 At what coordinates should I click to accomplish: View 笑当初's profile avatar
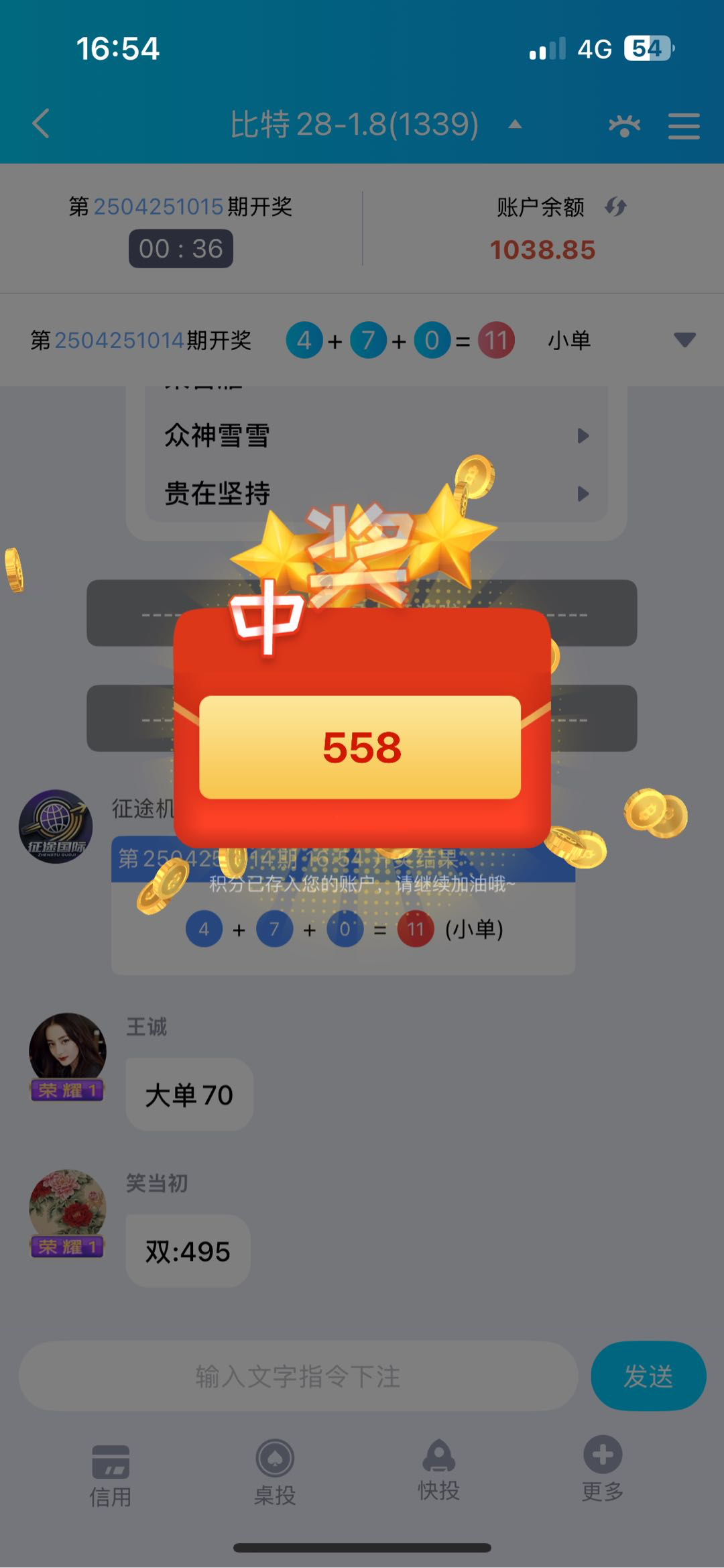click(x=67, y=1206)
